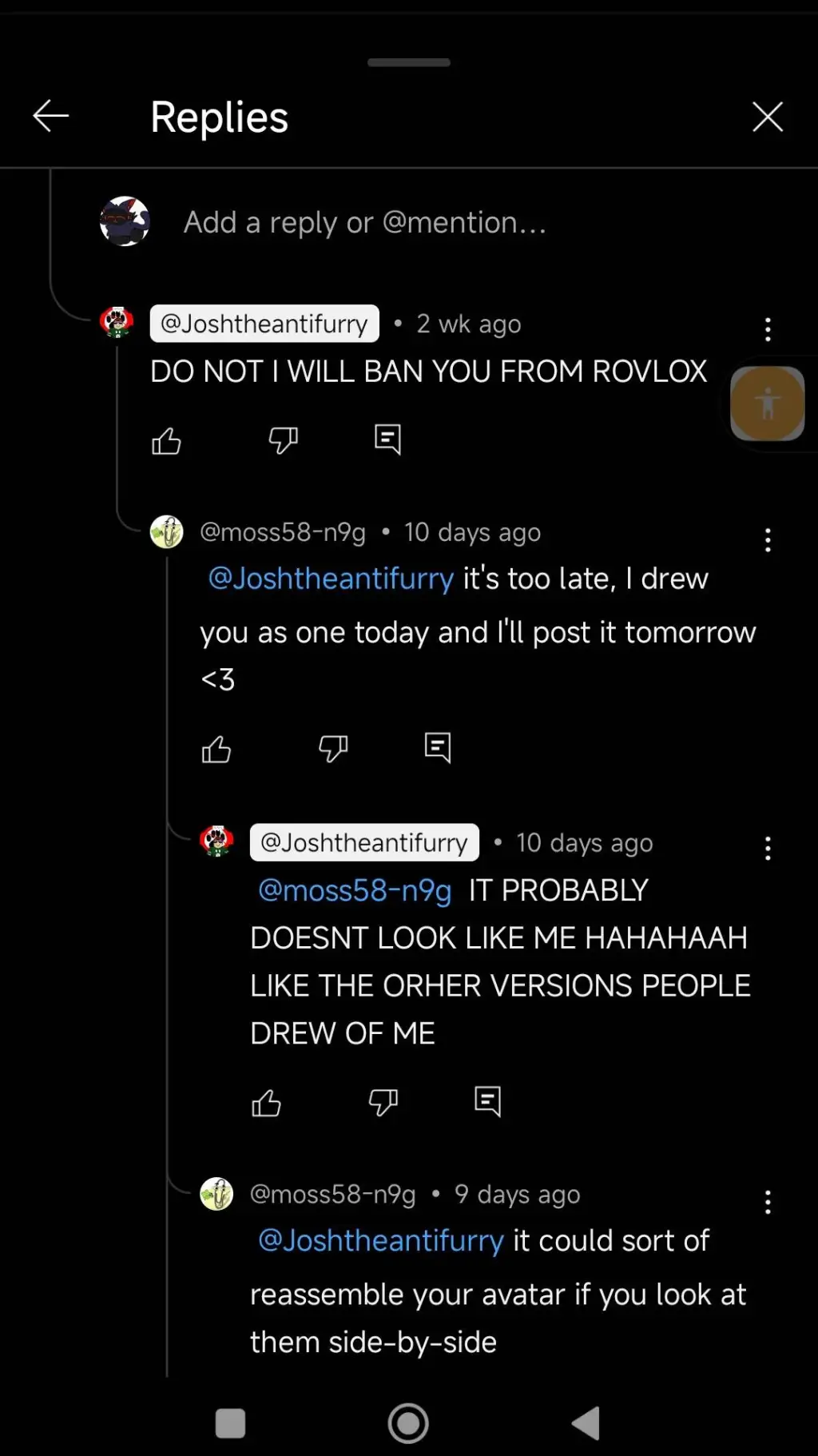This screenshot has height=1456, width=818.
Task: Open reply box under the ROVLOX comment
Action: [387, 439]
